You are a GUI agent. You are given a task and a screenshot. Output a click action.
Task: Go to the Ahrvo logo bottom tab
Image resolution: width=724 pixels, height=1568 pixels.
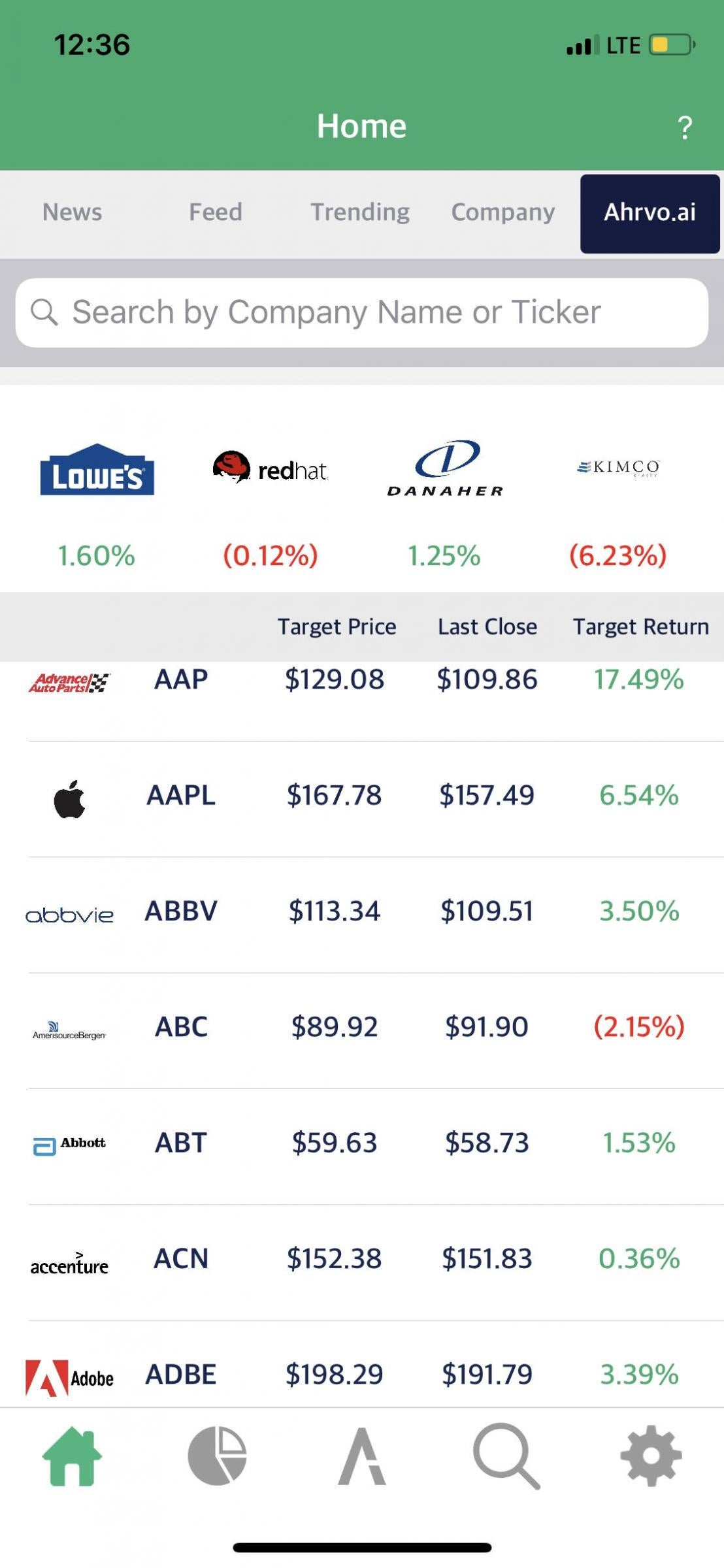point(362,1456)
